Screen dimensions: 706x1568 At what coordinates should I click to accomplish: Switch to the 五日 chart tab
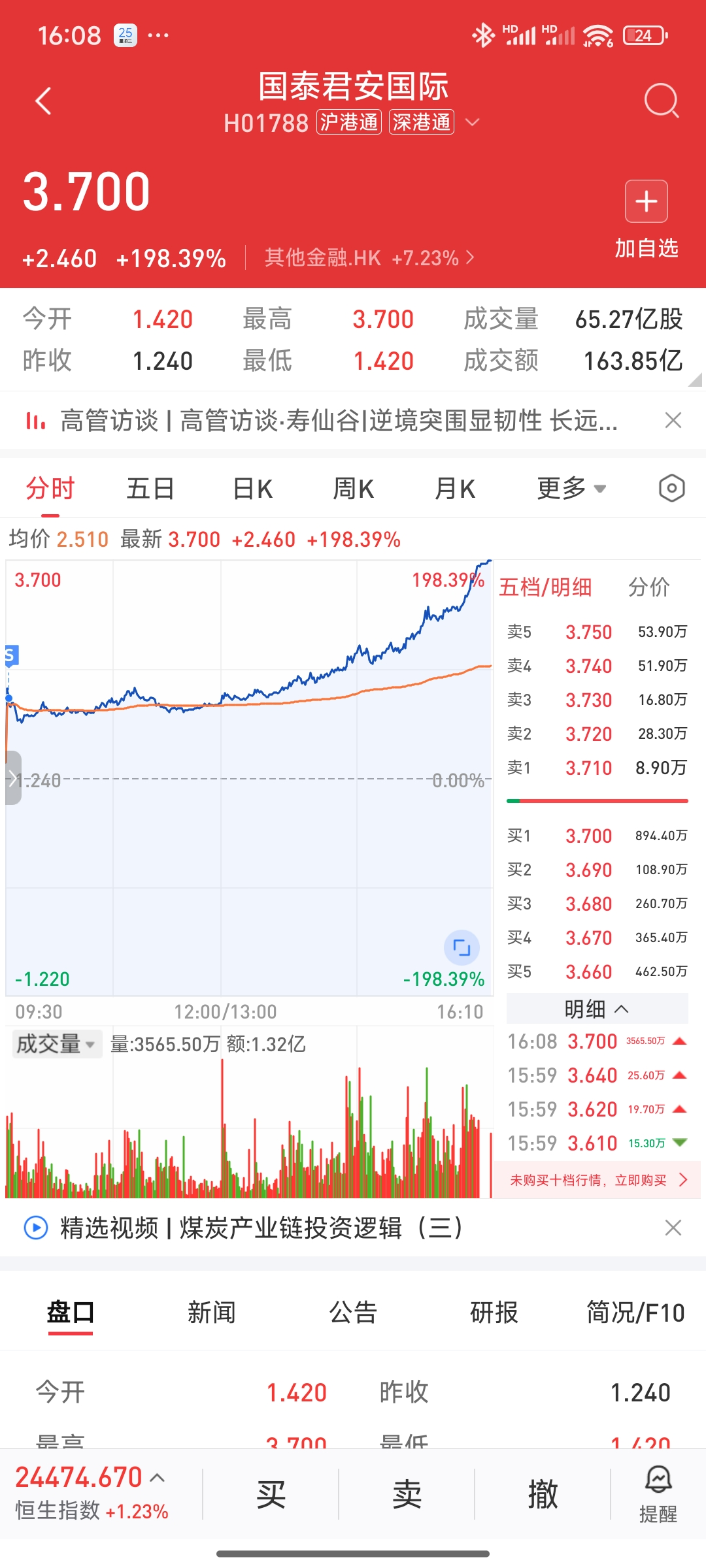click(x=150, y=489)
